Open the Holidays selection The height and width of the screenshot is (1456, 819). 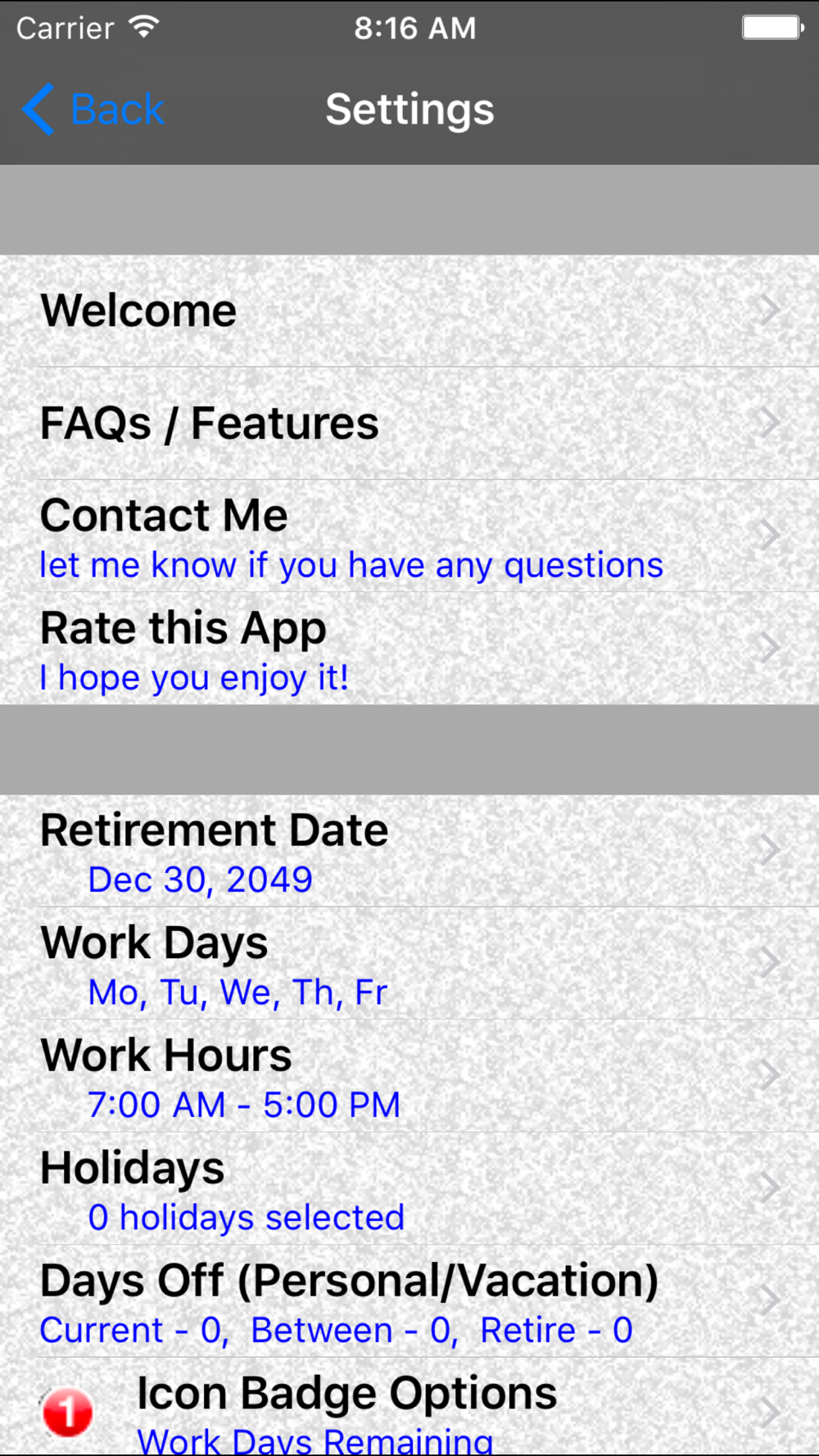409,1188
